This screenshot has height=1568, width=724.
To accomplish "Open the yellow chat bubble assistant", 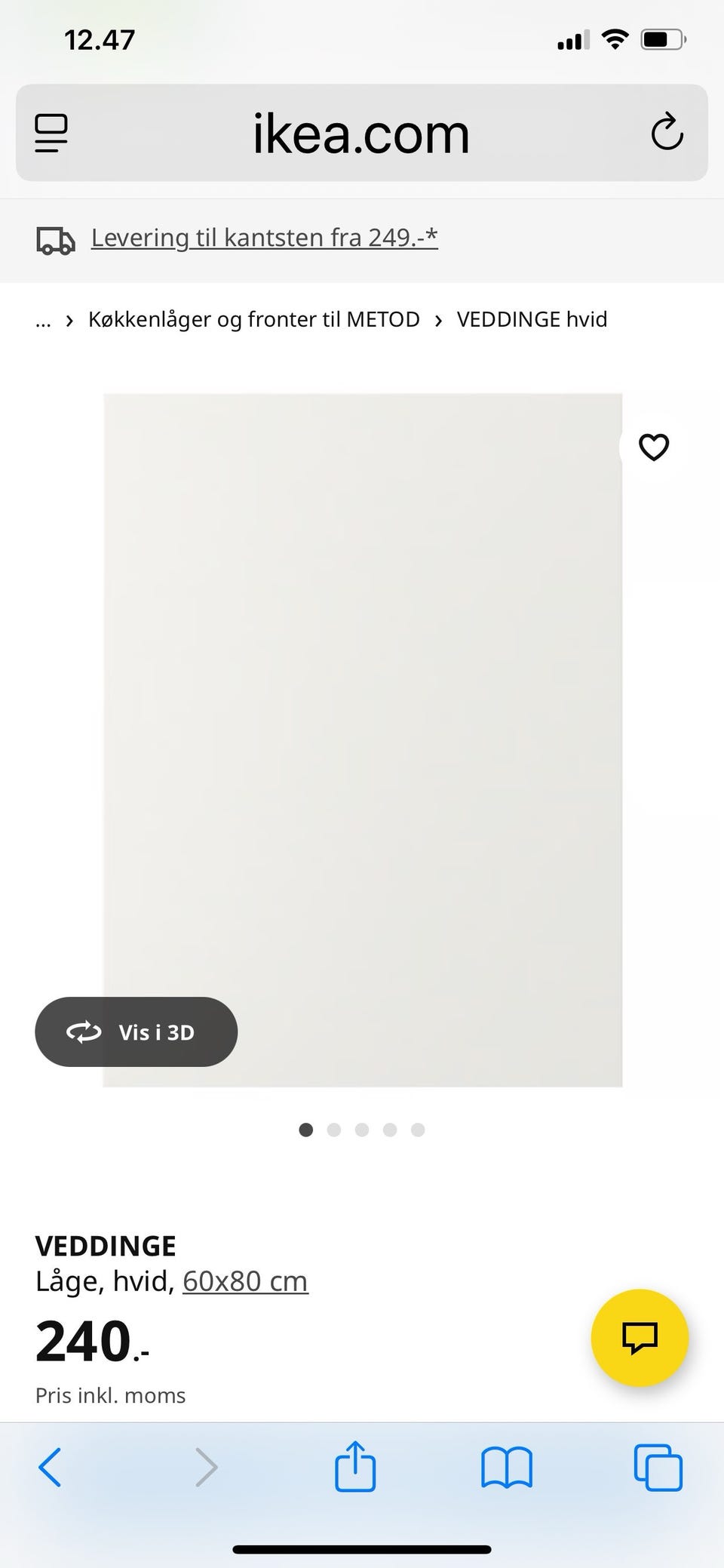I will click(640, 1338).
